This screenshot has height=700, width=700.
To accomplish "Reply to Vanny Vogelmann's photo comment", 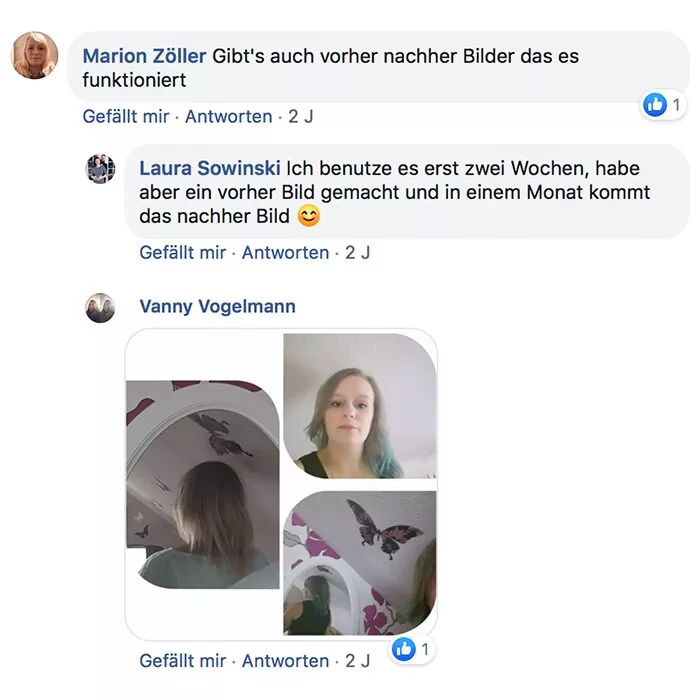I will 285,661.
